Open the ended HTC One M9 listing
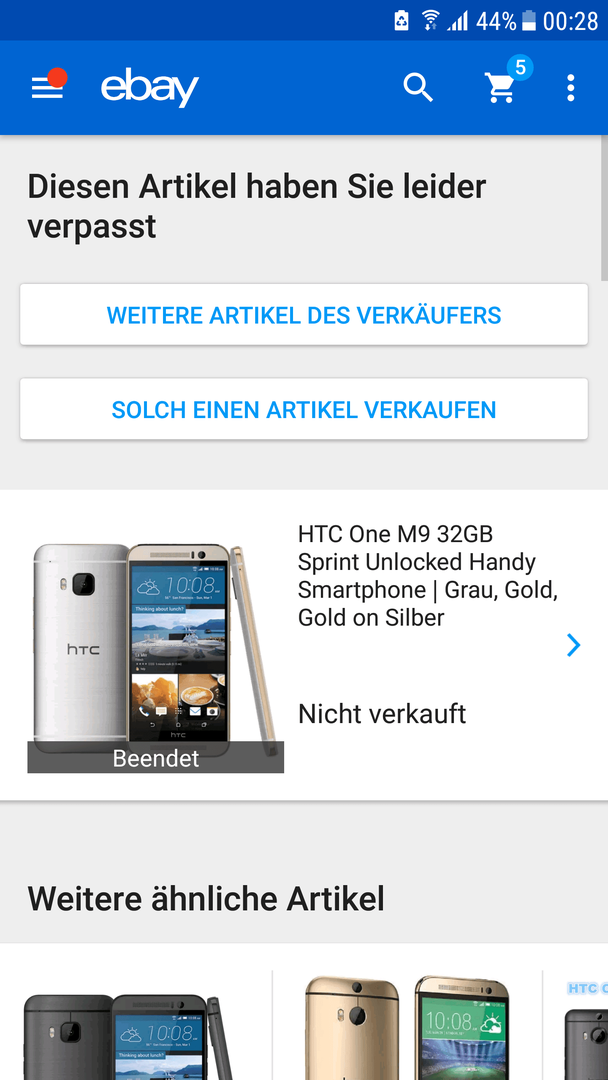 (x=304, y=645)
